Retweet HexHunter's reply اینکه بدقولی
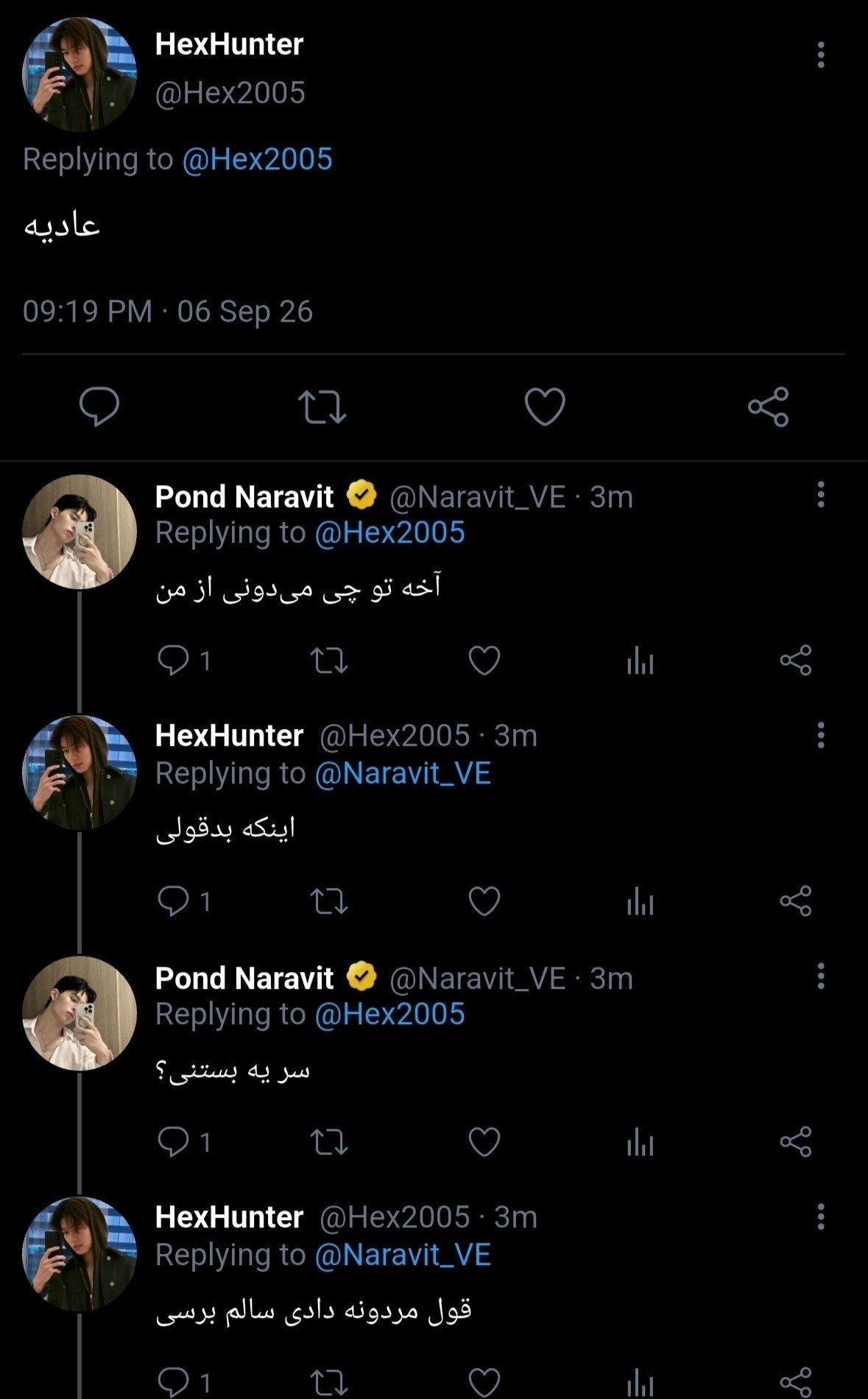The width and height of the screenshot is (868, 1399). tap(329, 901)
